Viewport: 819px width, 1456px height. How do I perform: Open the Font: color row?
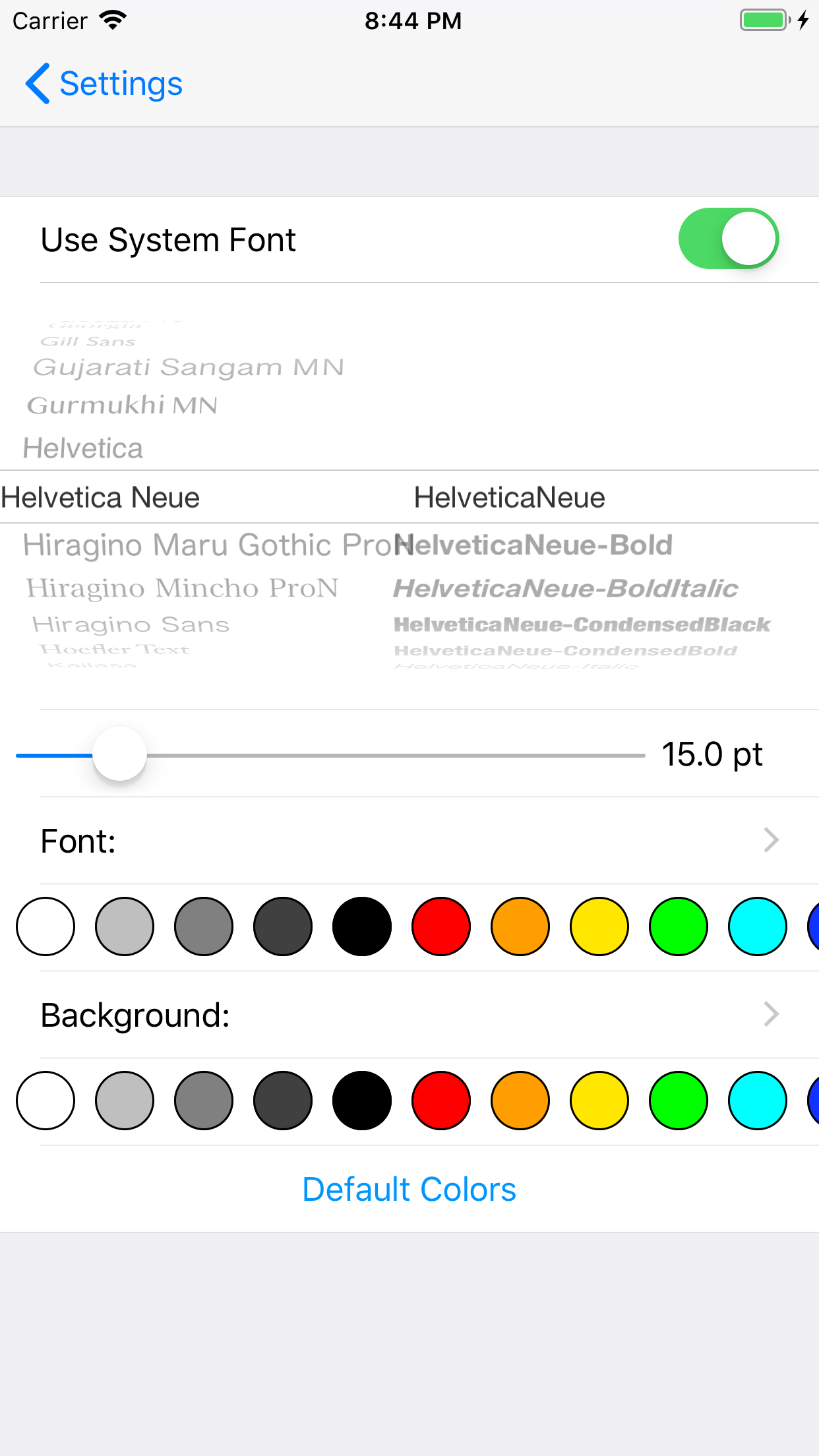(409, 841)
